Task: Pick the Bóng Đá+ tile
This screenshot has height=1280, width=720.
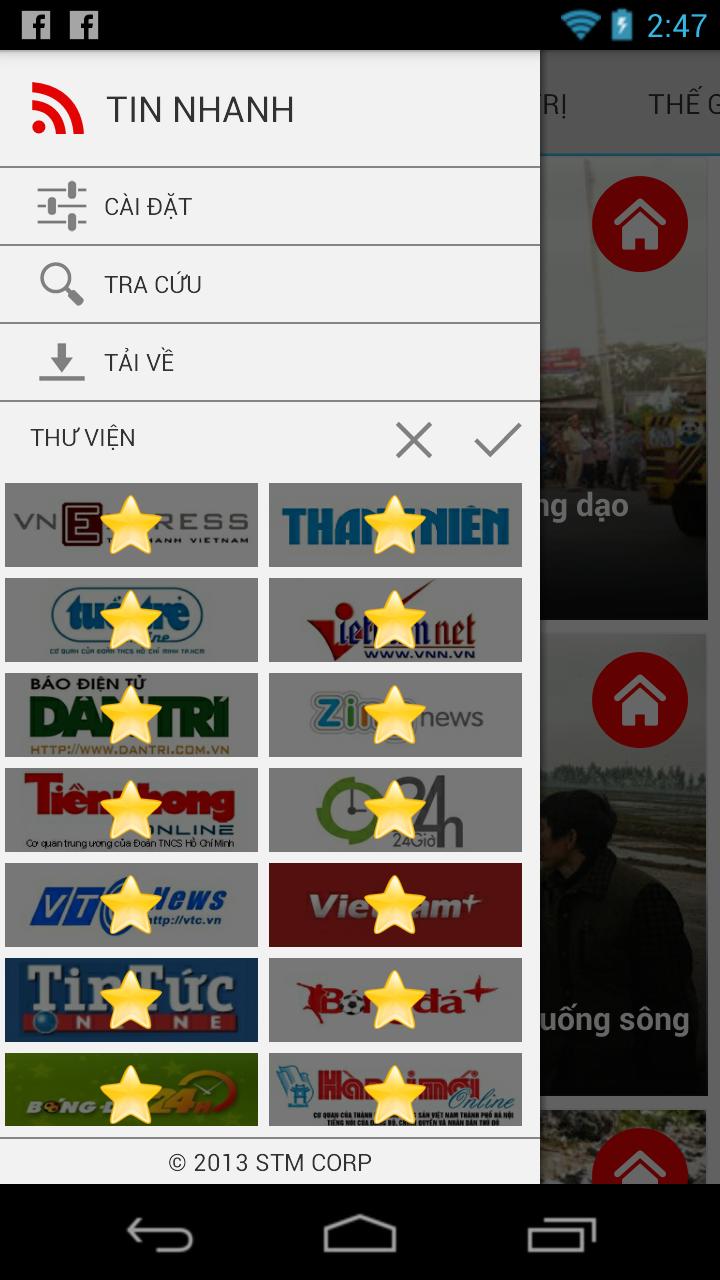Action: [395, 1000]
